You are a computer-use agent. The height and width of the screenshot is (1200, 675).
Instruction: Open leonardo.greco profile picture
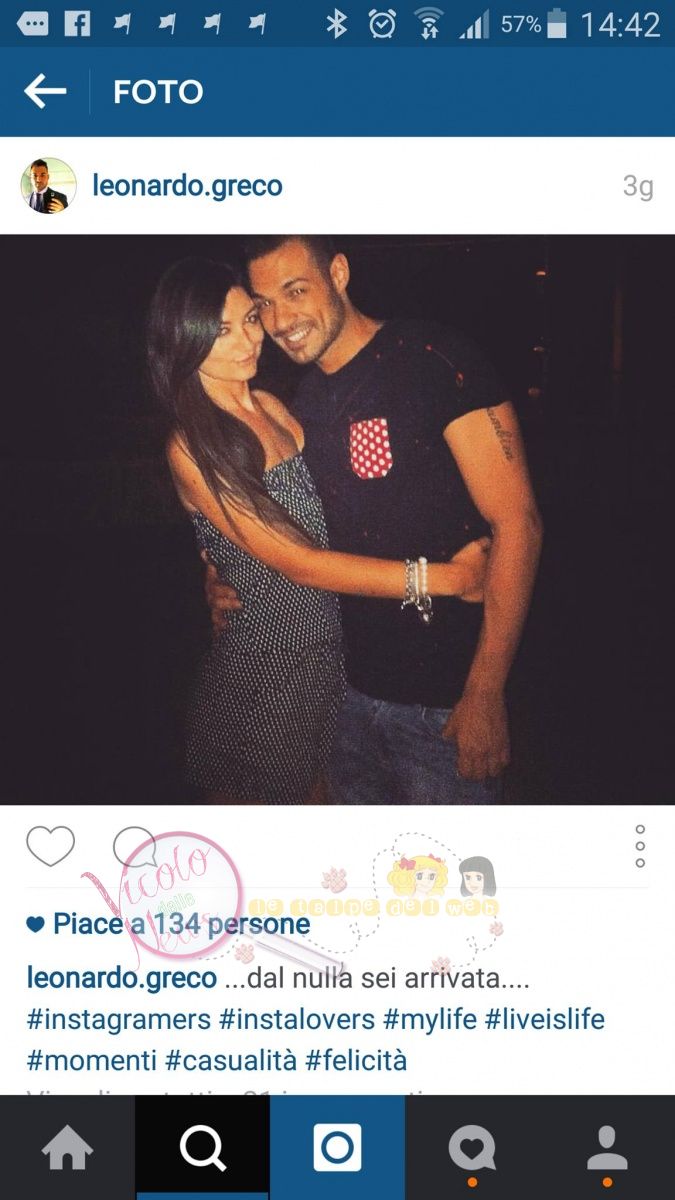point(49,186)
